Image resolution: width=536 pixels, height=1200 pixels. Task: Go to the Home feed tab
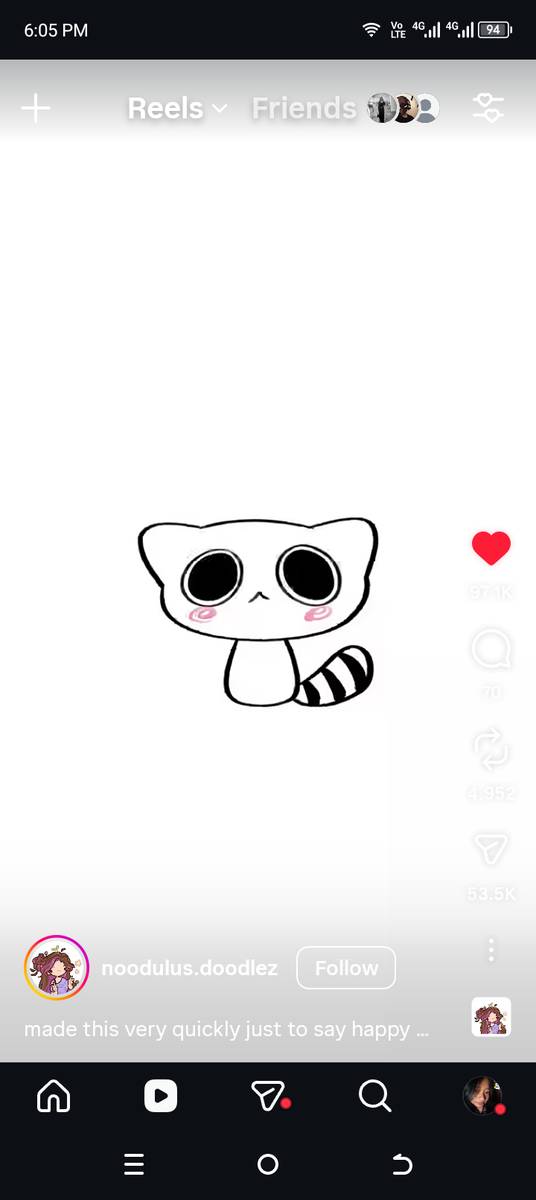(x=53, y=1097)
